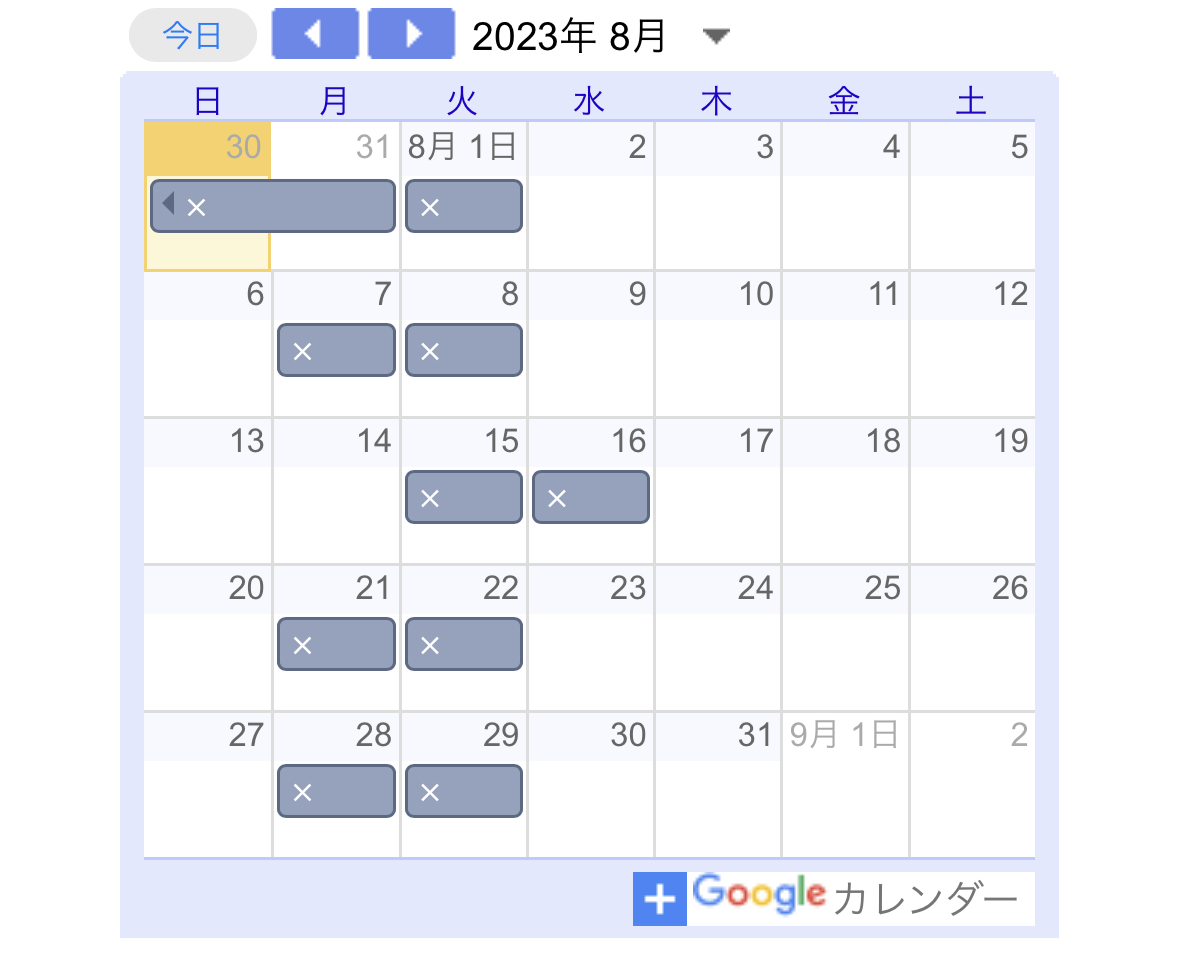Open the × event on August 29

[463, 792]
